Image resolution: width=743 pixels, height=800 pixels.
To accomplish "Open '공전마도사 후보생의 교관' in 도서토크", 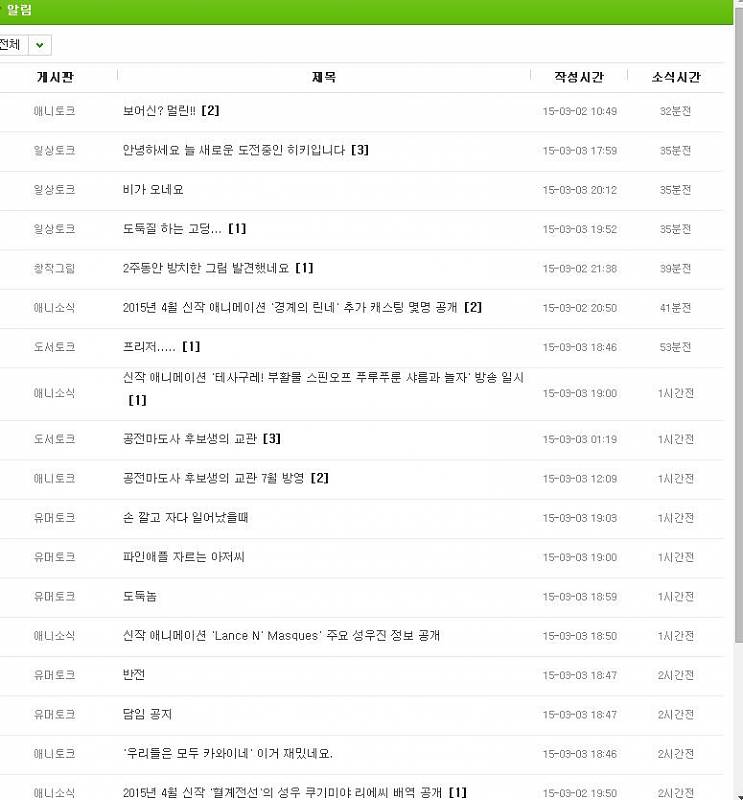I will 190,439.
